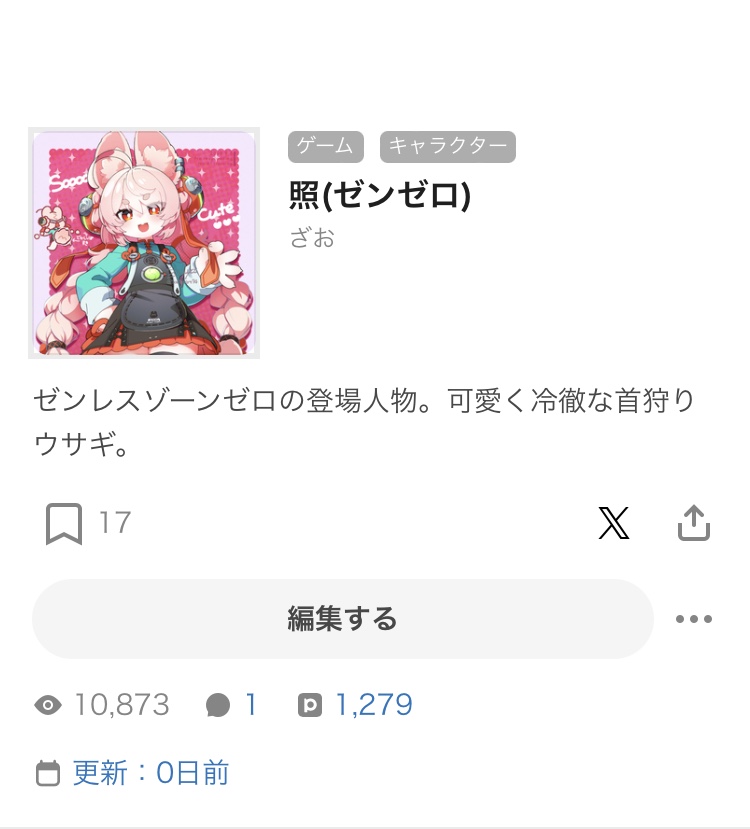750x829 pixels.
Task: Share the article on X
Action: (x=613, y=523)
